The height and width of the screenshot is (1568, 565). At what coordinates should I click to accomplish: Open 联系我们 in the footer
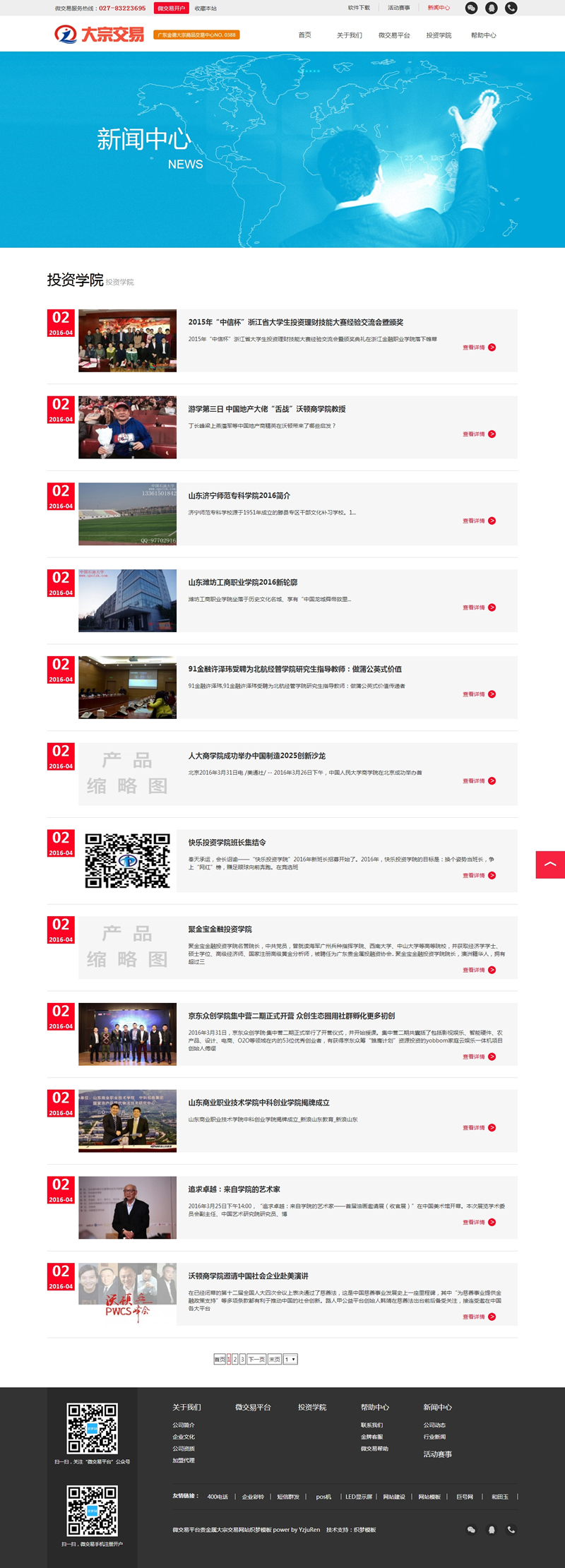371,1425
